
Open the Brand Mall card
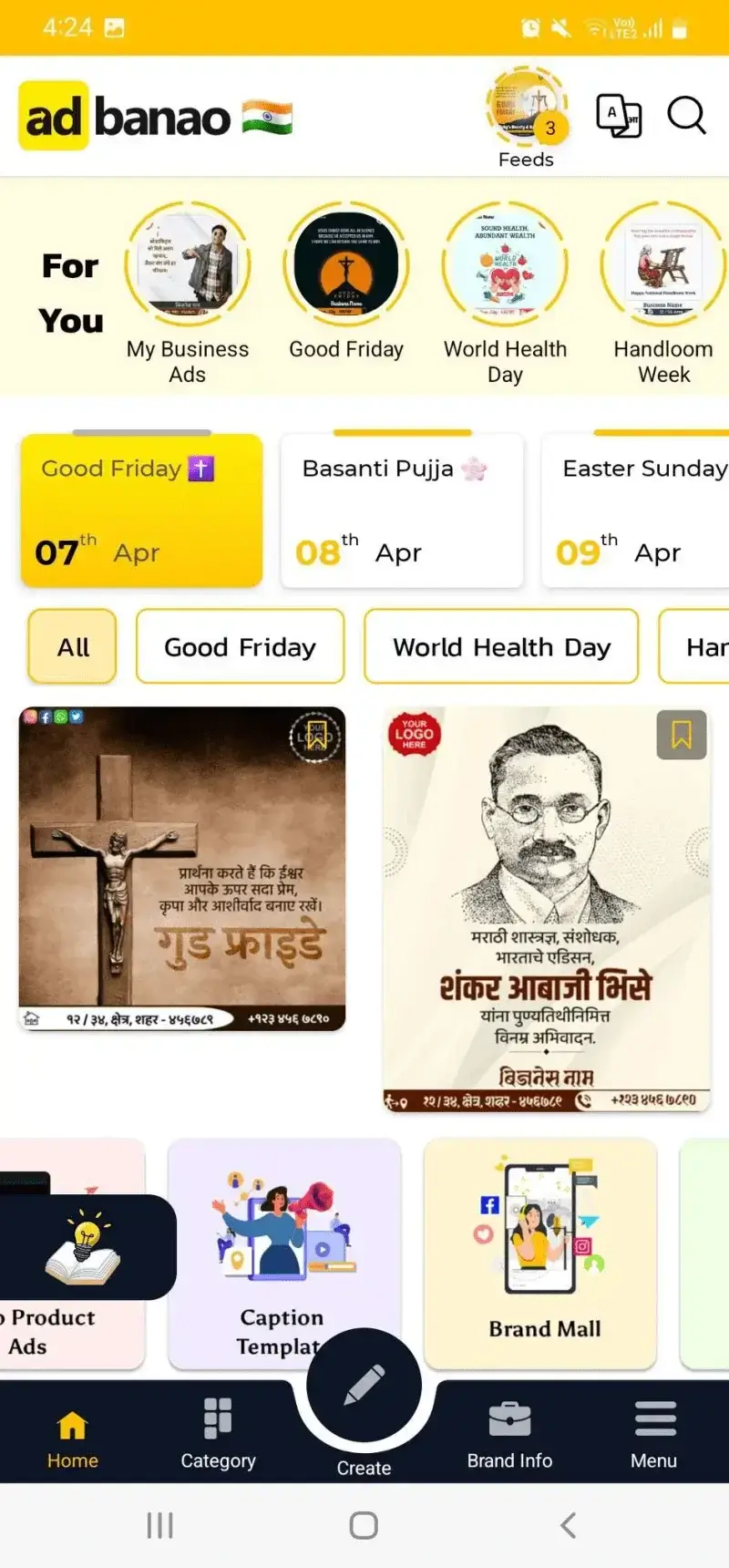coord(540,1253)
